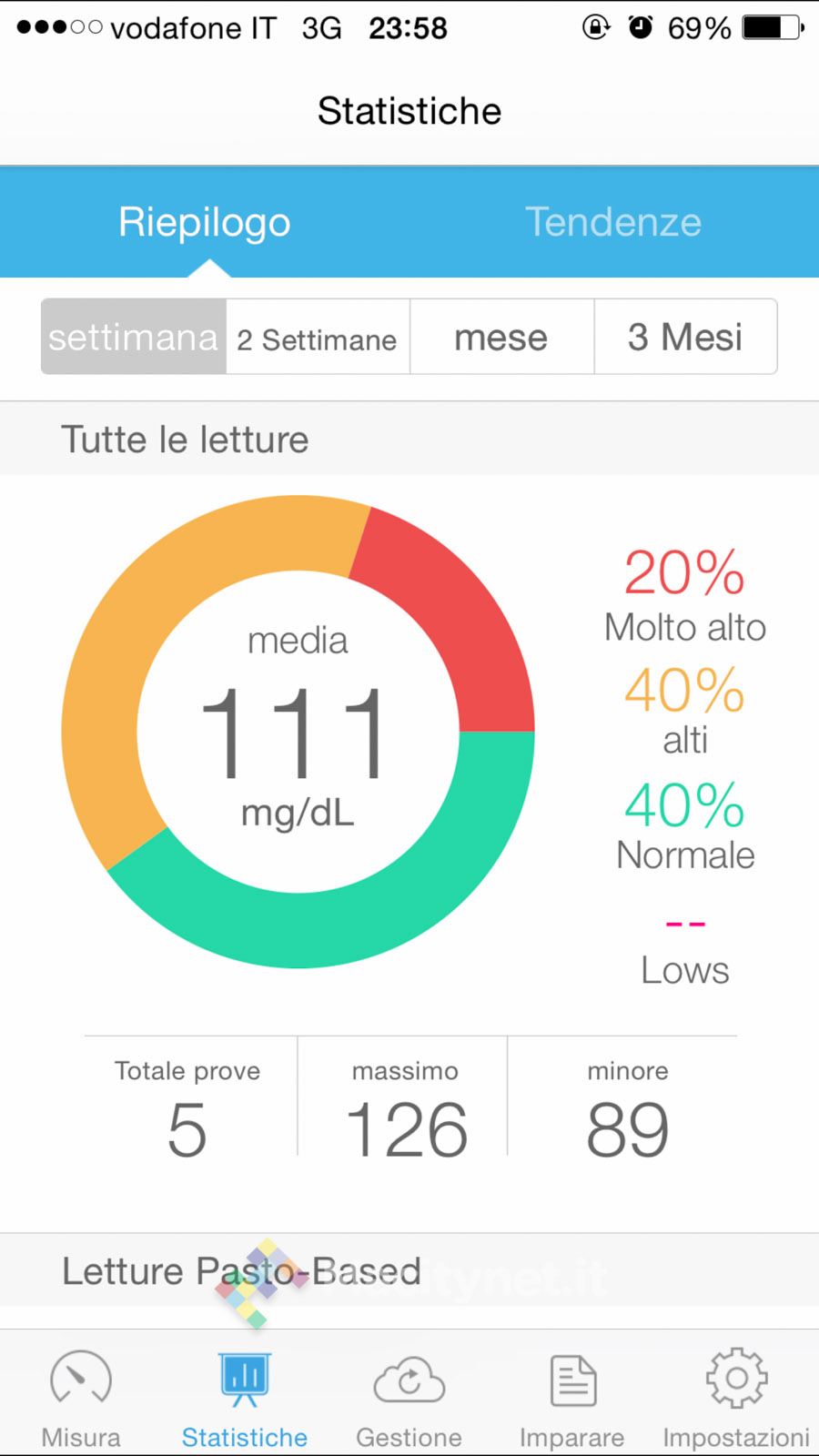
Task: Select the Riepilogo tab
Action: click(x=205, y=222)
